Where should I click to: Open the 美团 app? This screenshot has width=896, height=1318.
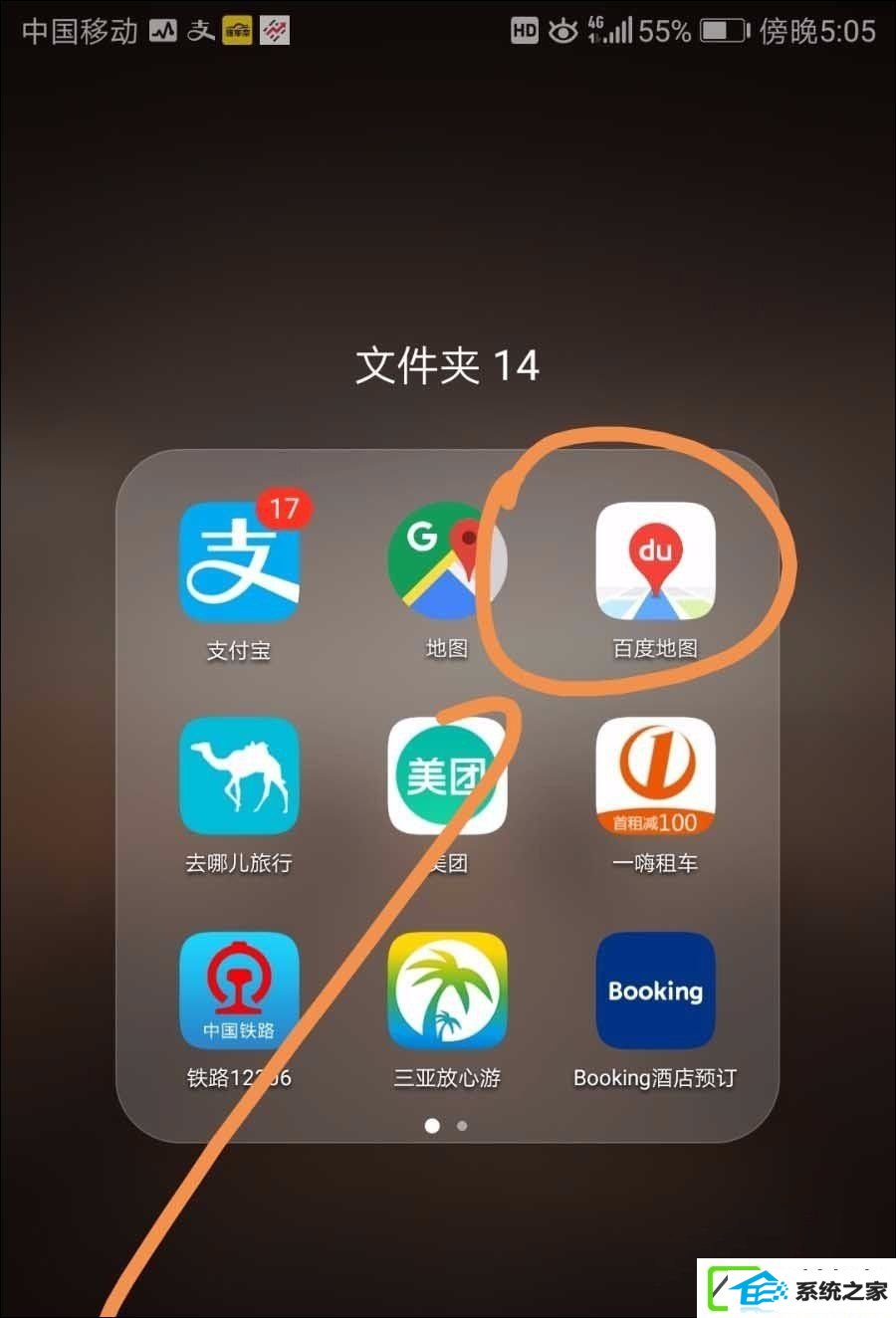[446, 775]
